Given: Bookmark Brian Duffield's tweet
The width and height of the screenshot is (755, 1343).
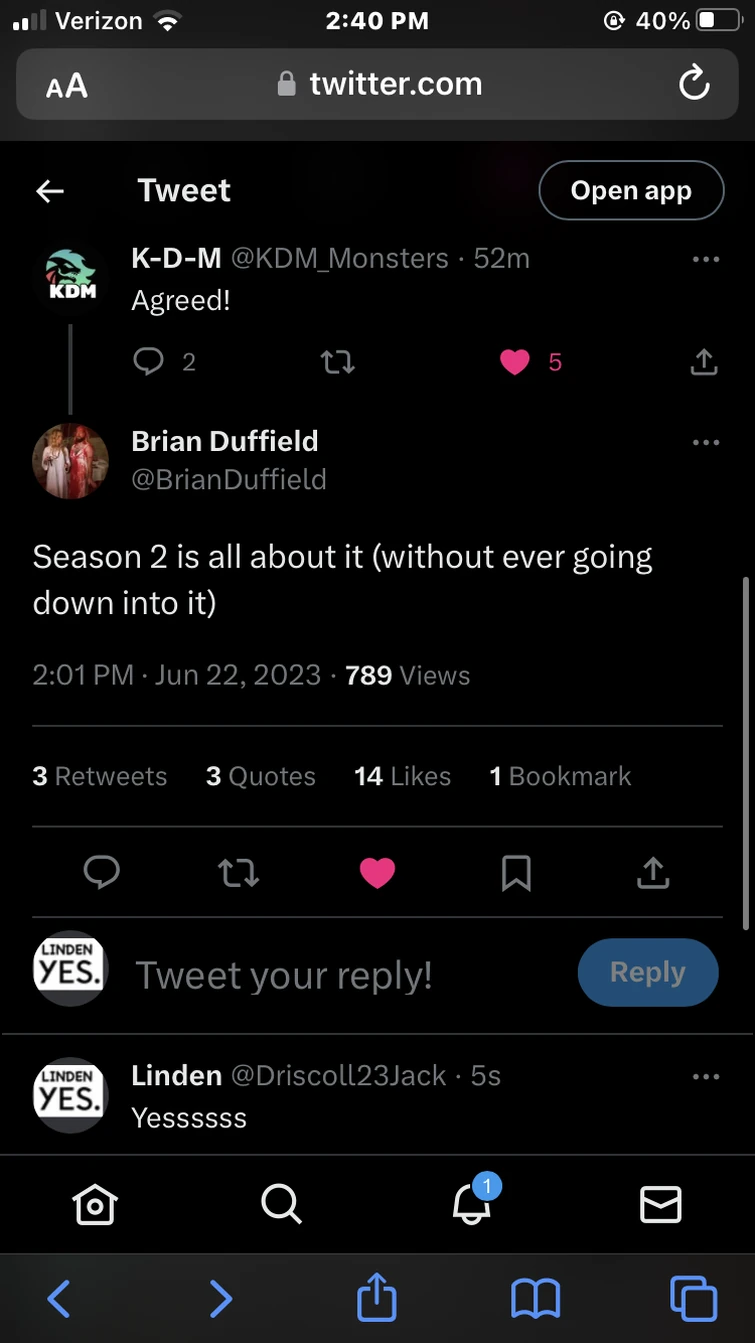Looking at the screenshot, I should click(517, 873).
